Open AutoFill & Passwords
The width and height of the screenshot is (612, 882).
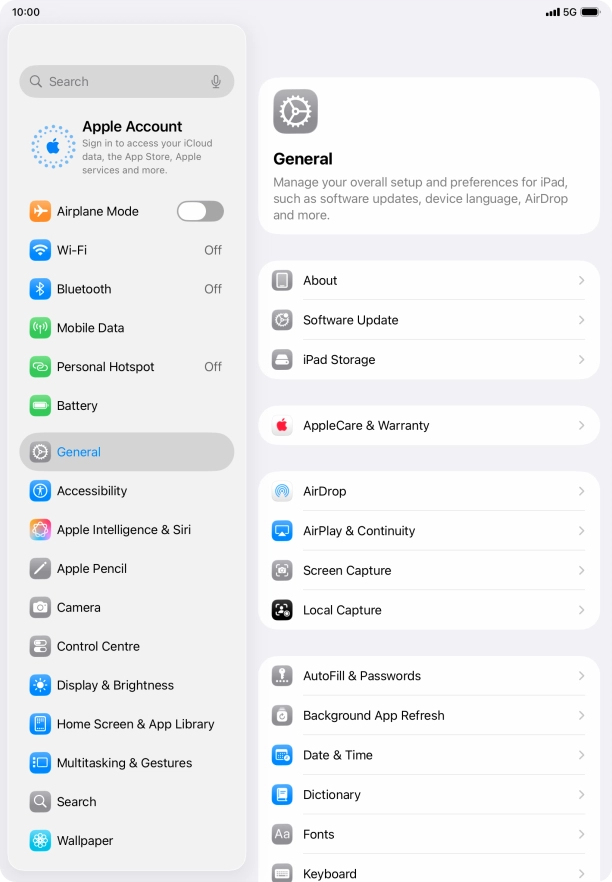click(x=429, y=676)
